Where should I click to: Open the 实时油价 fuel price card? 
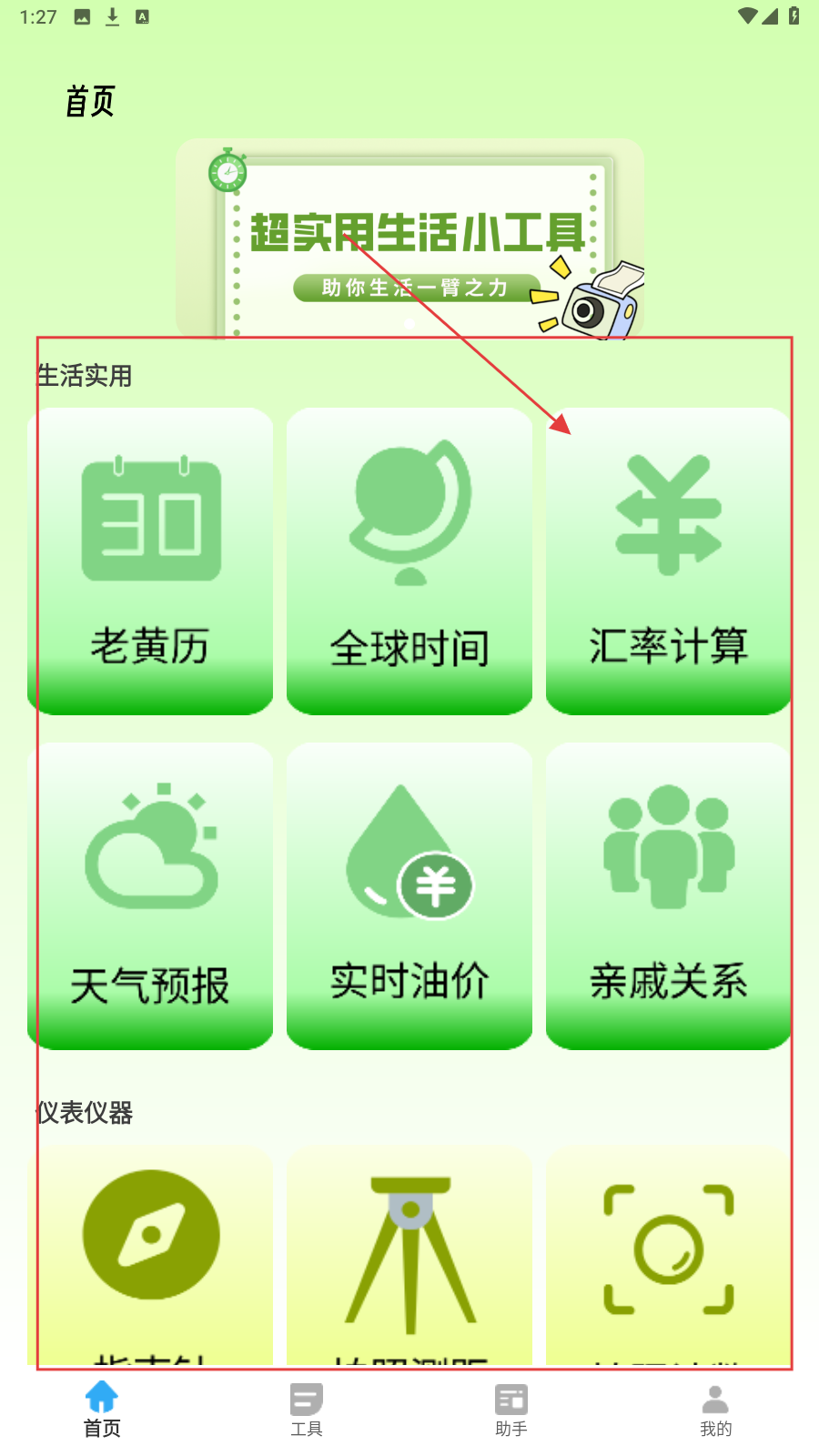click(409, 895)
